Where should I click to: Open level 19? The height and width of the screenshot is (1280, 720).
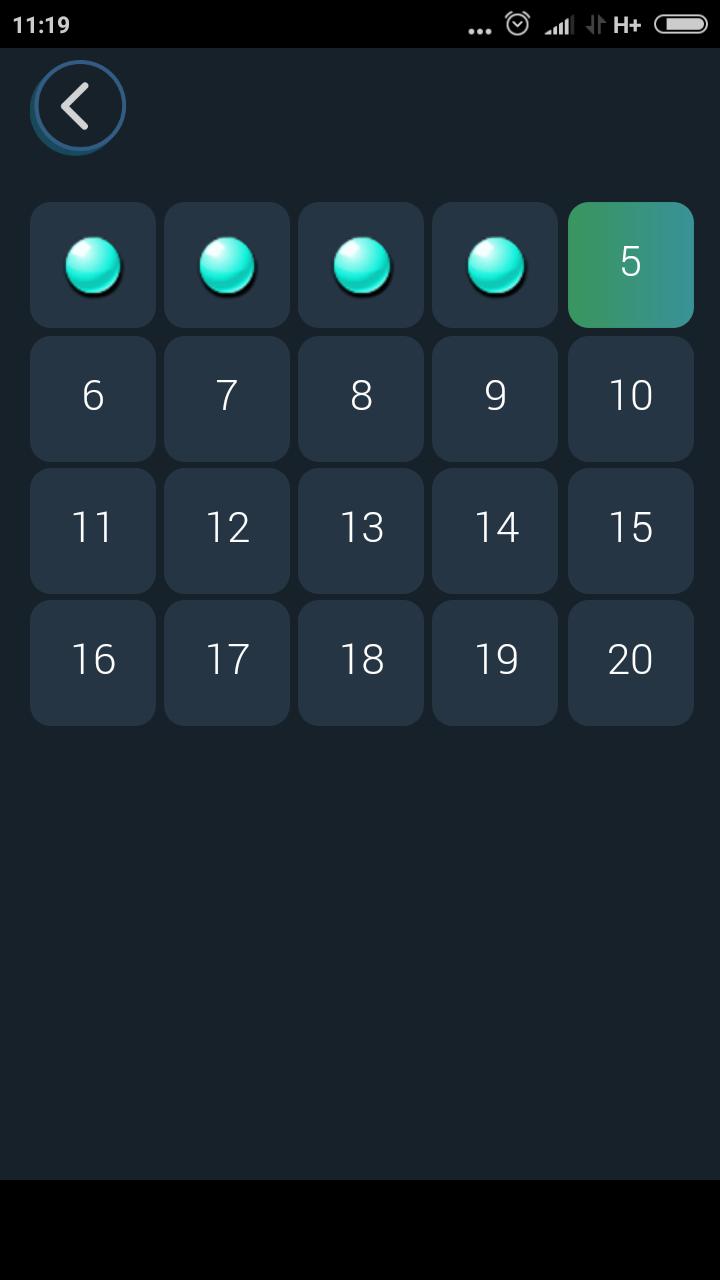point(495,662)
